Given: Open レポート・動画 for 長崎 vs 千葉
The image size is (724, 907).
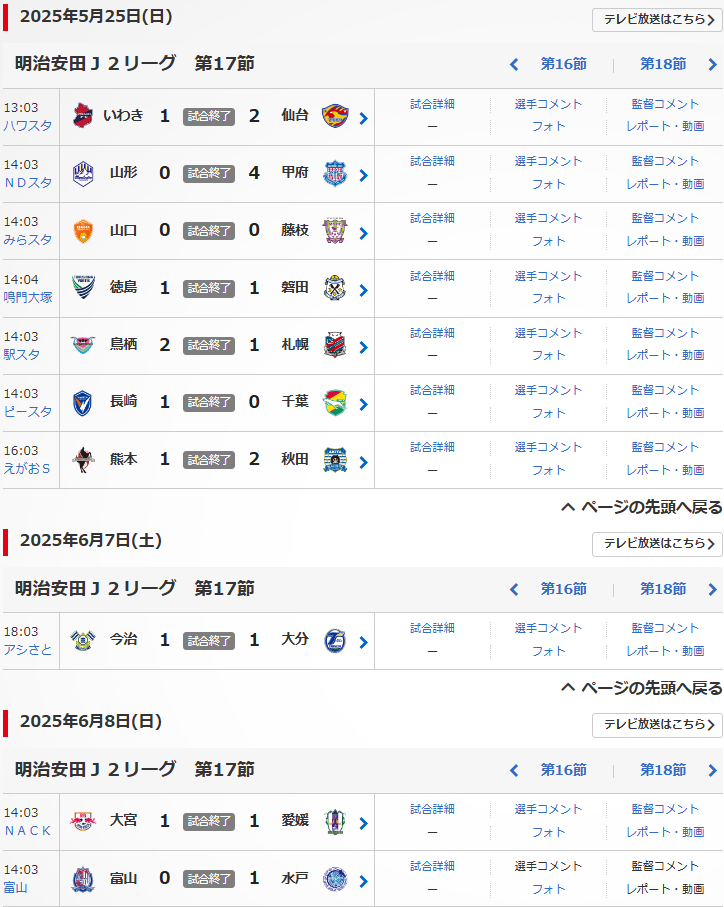Looking at the screenshot, I should pos(665,413).
